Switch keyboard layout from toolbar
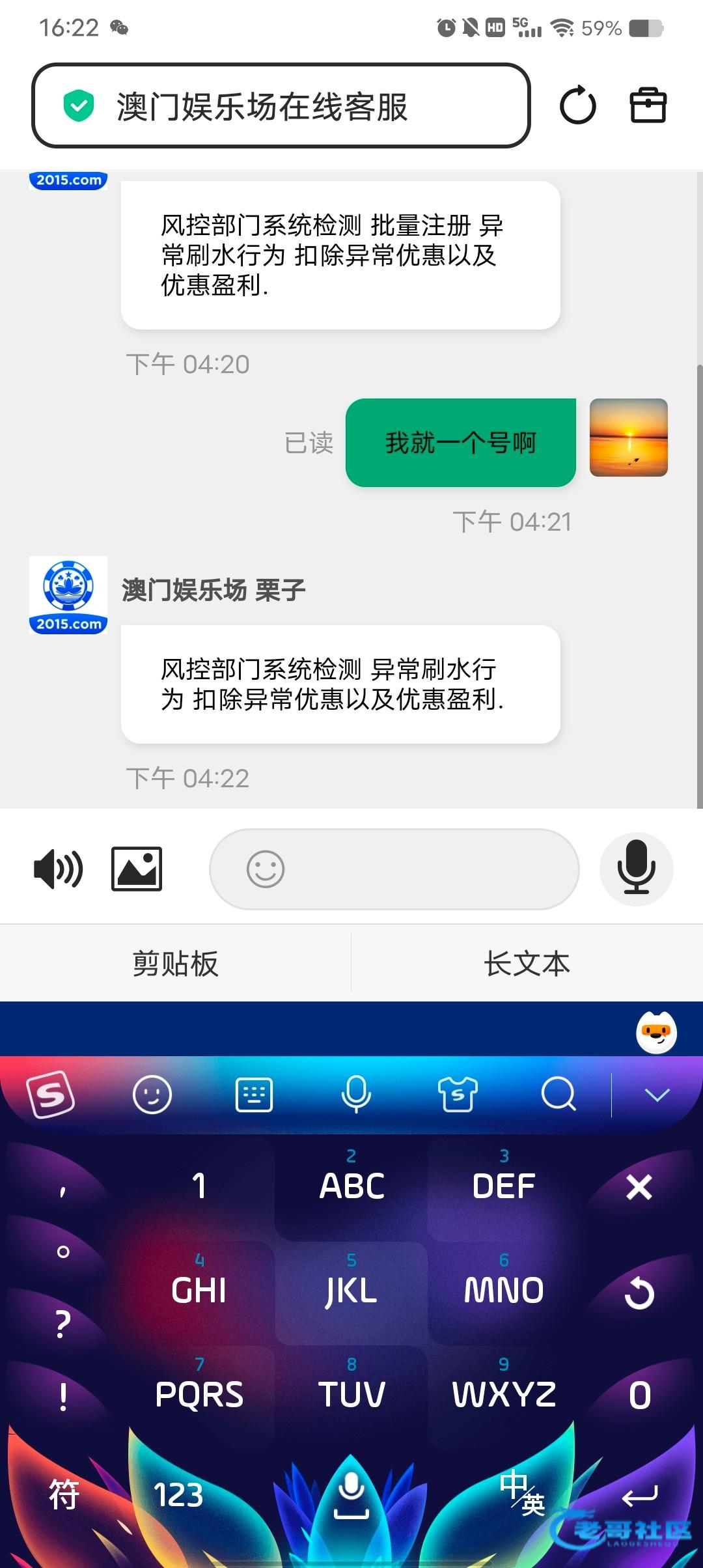 253,1095
